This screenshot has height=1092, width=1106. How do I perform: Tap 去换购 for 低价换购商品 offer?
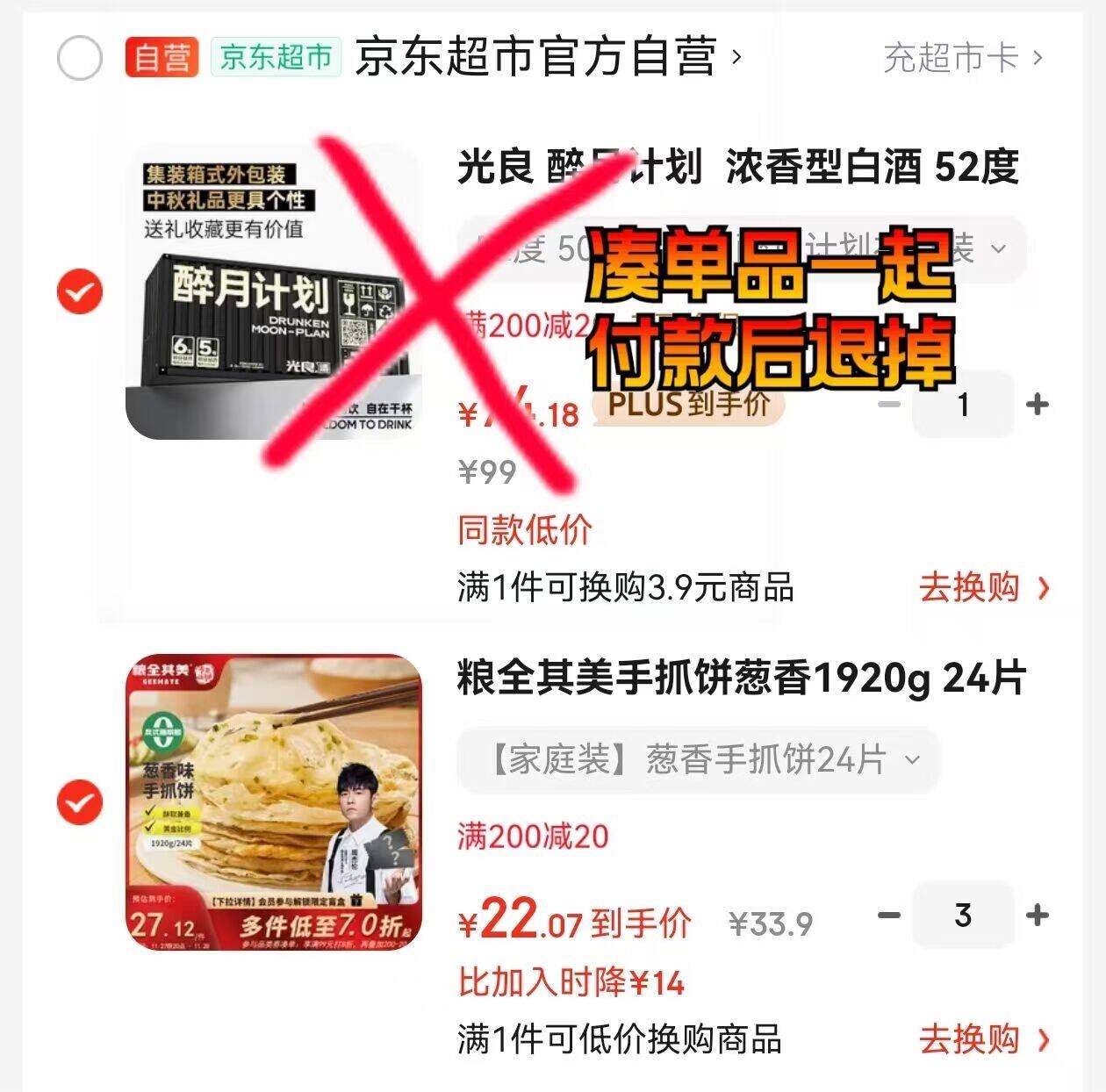(983, 1039)
